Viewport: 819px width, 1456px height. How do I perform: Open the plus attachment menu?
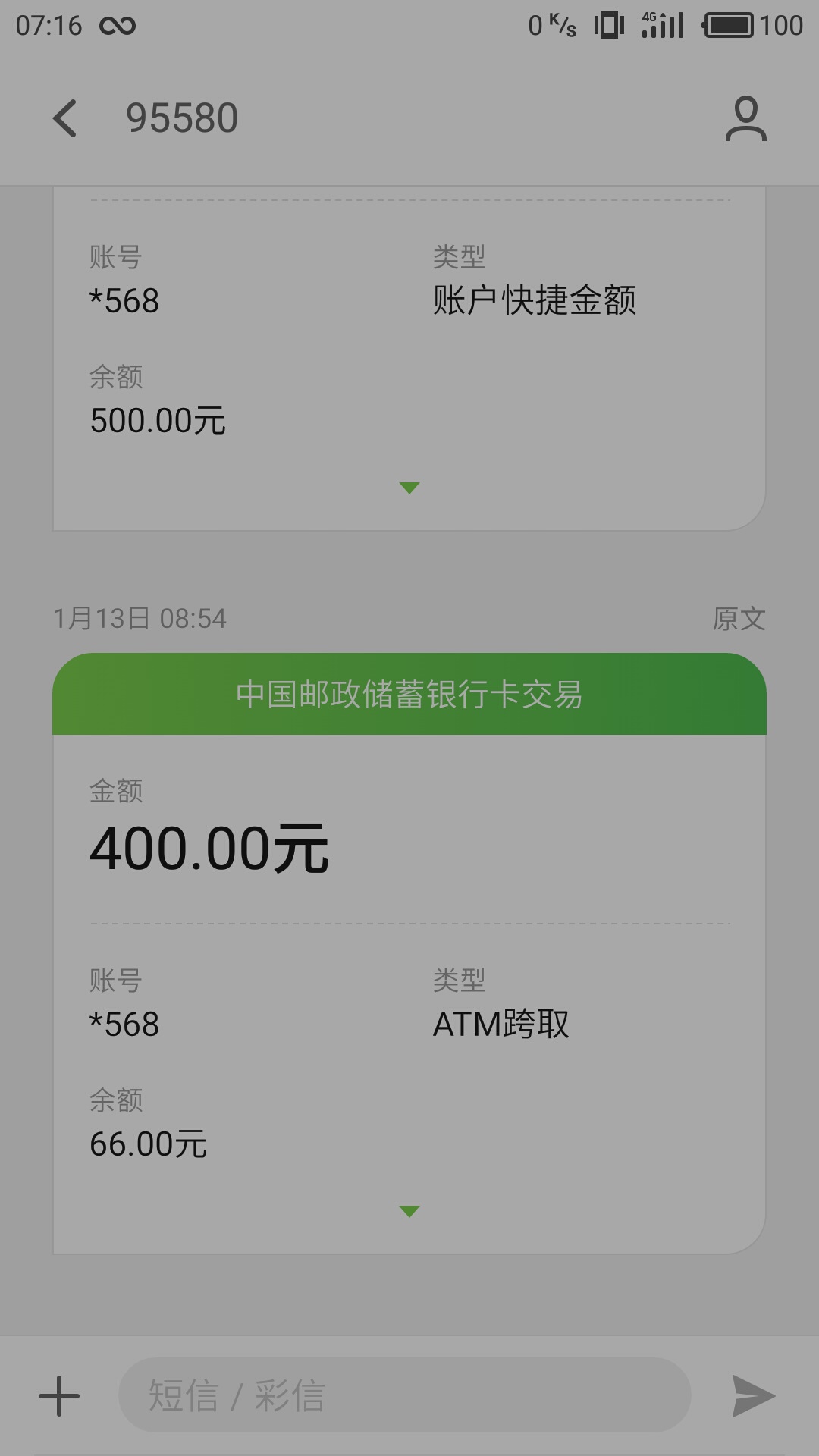click(59, 1396)
